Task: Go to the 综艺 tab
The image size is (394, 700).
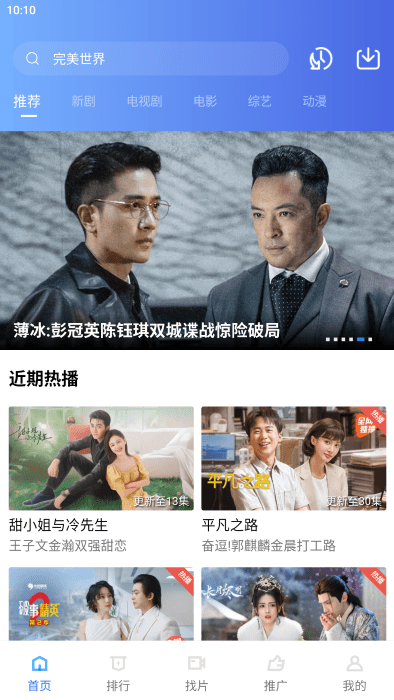Action: [x=260, y=101]
